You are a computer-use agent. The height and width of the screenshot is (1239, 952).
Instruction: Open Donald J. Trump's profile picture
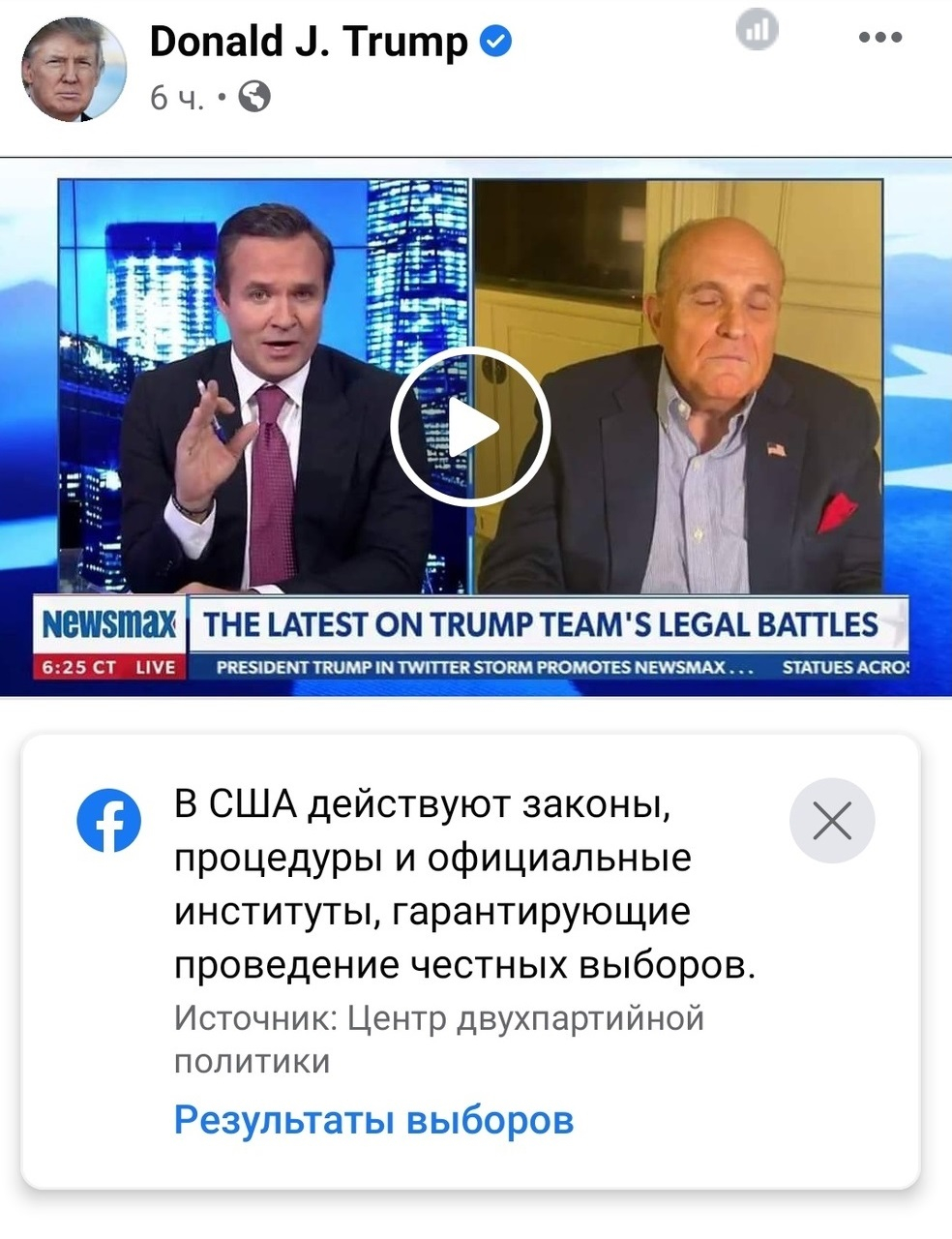click(x=74, y=68)
